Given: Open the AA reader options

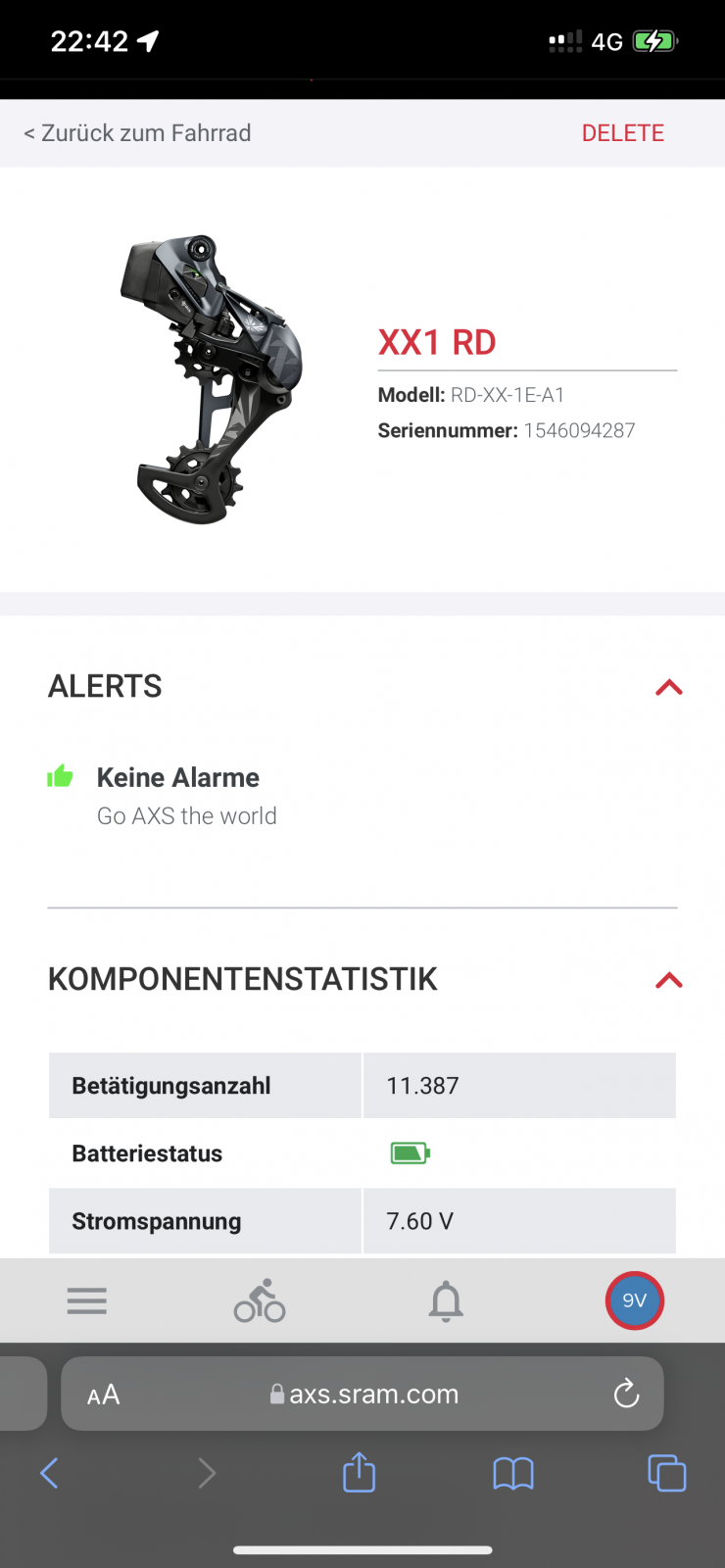Looking at the screenshot, I should 104,1395.
